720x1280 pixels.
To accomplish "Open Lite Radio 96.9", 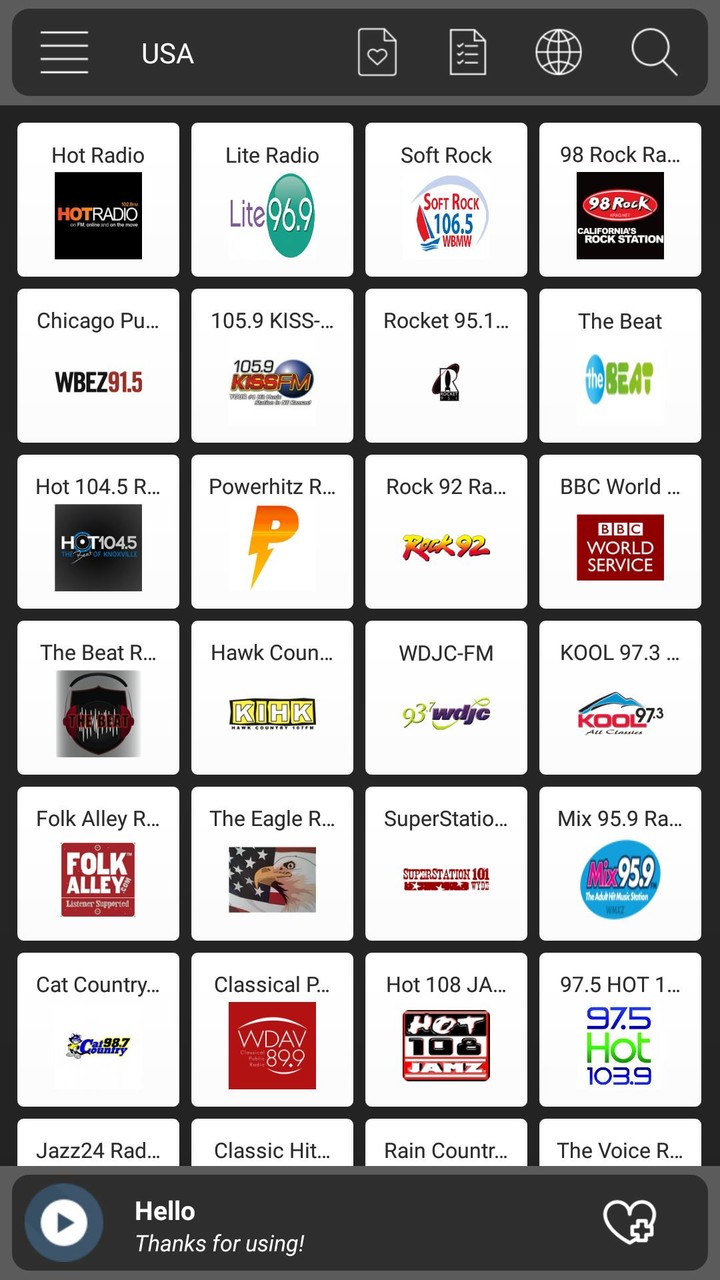I will pos(272,199).
